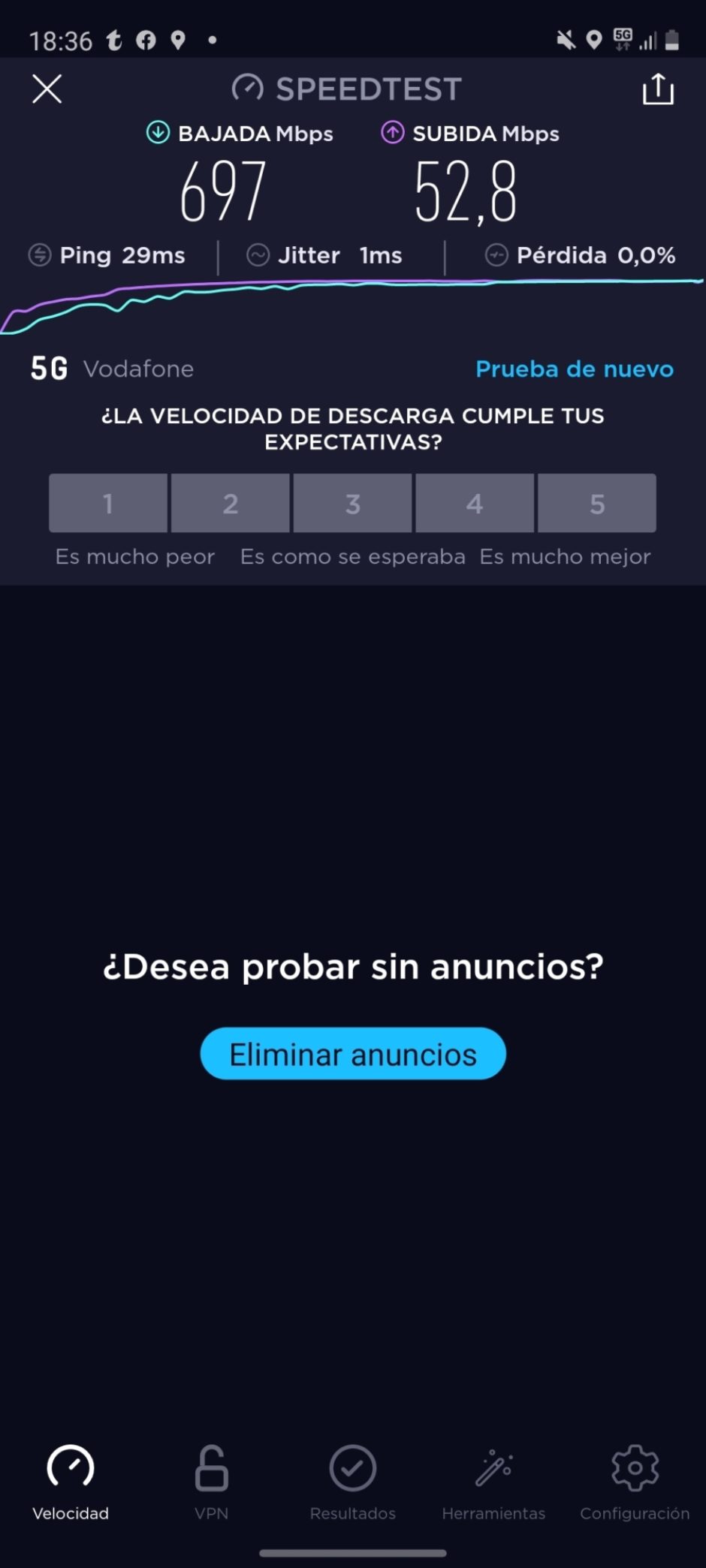706x1568 pixels.
Task: Give download speed a 5 rating
Action: (597, 503)
